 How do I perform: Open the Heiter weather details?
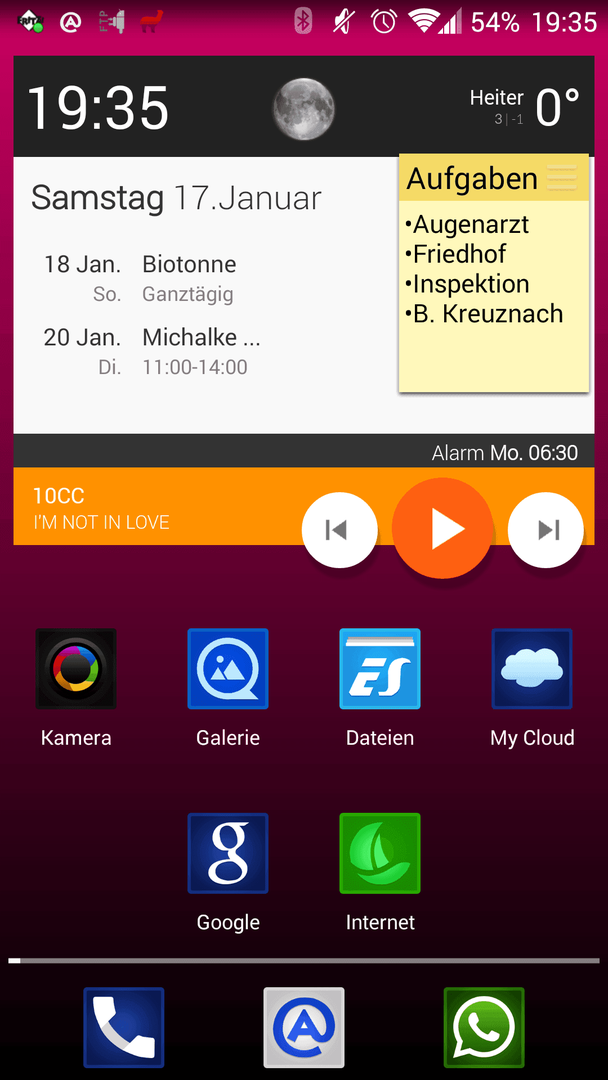[525, 107]
